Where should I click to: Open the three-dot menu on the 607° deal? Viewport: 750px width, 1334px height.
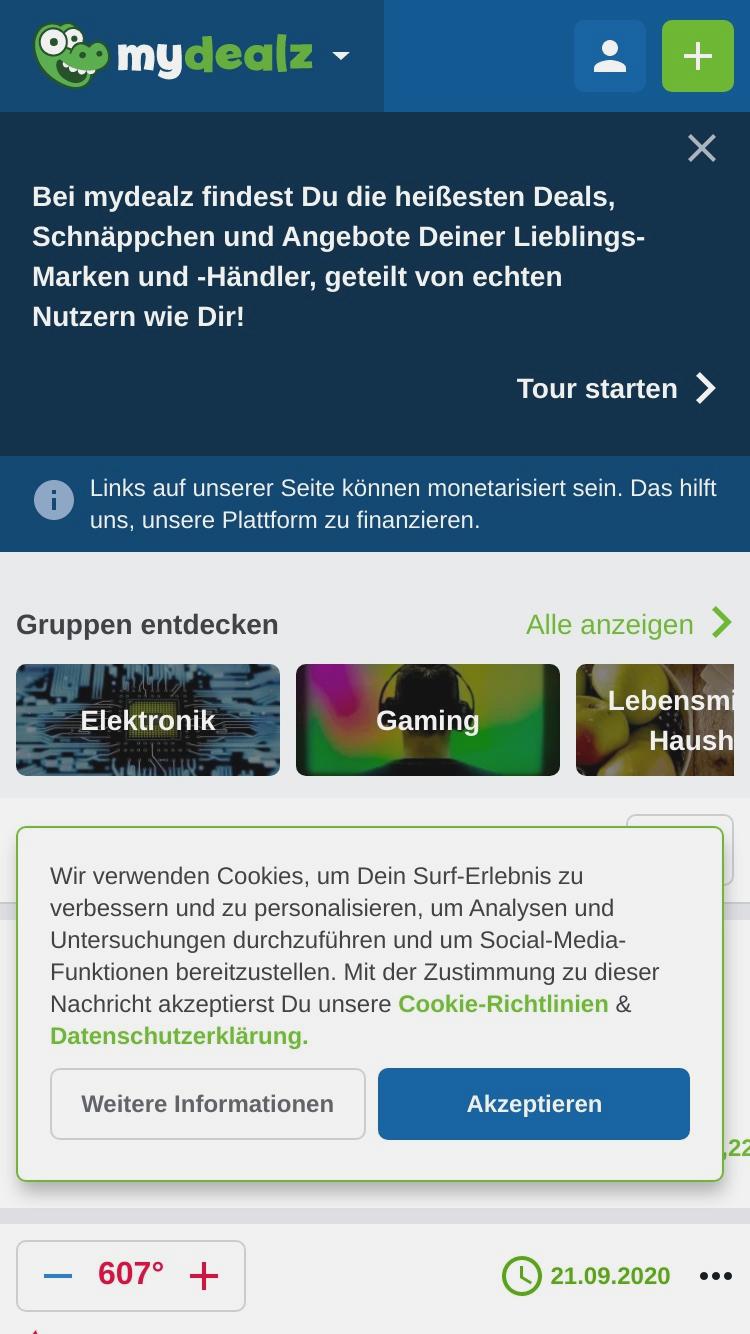pos(716,1276)
